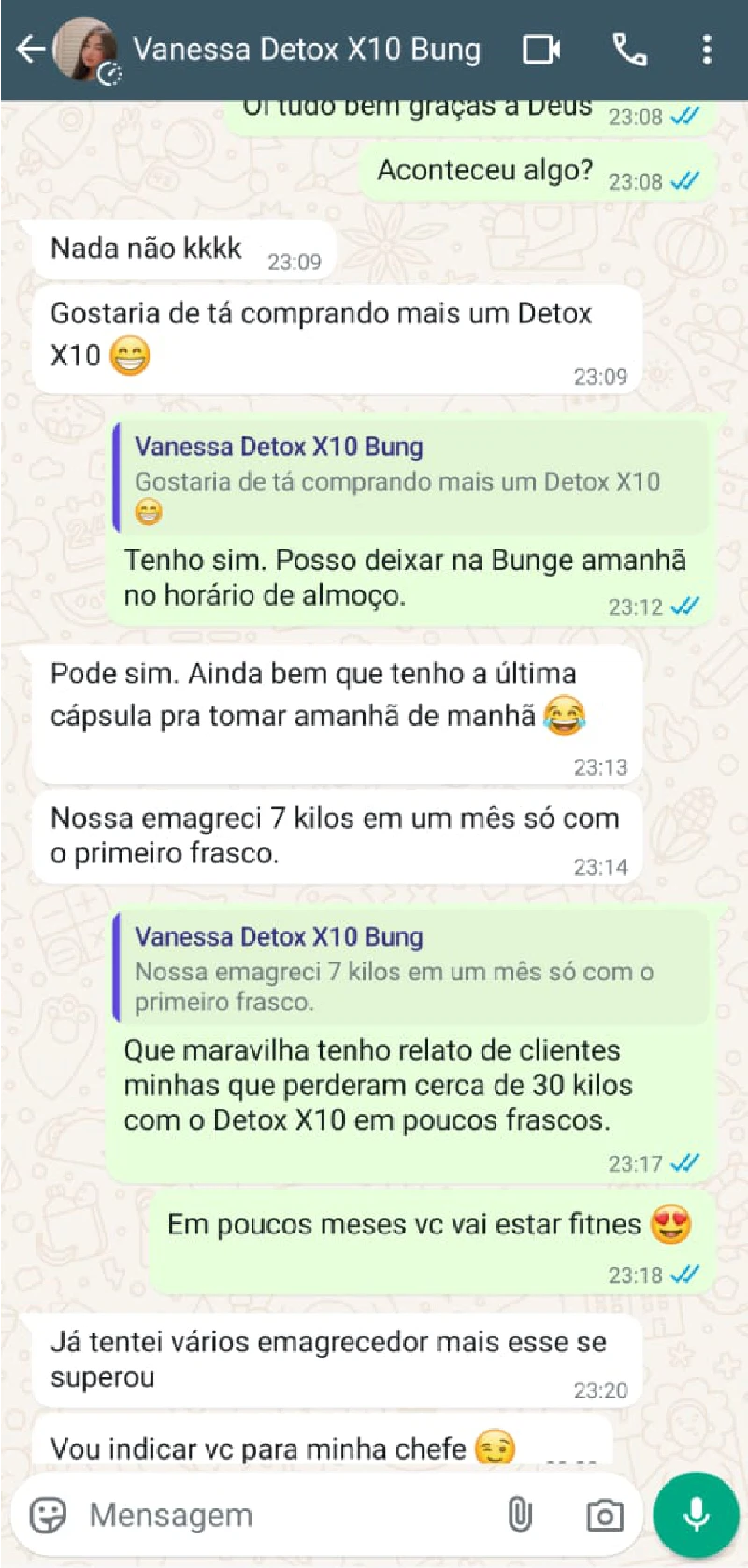Attach a file with the paperclip
The width and height of the screenshot is (748, 1568).
520,1515
